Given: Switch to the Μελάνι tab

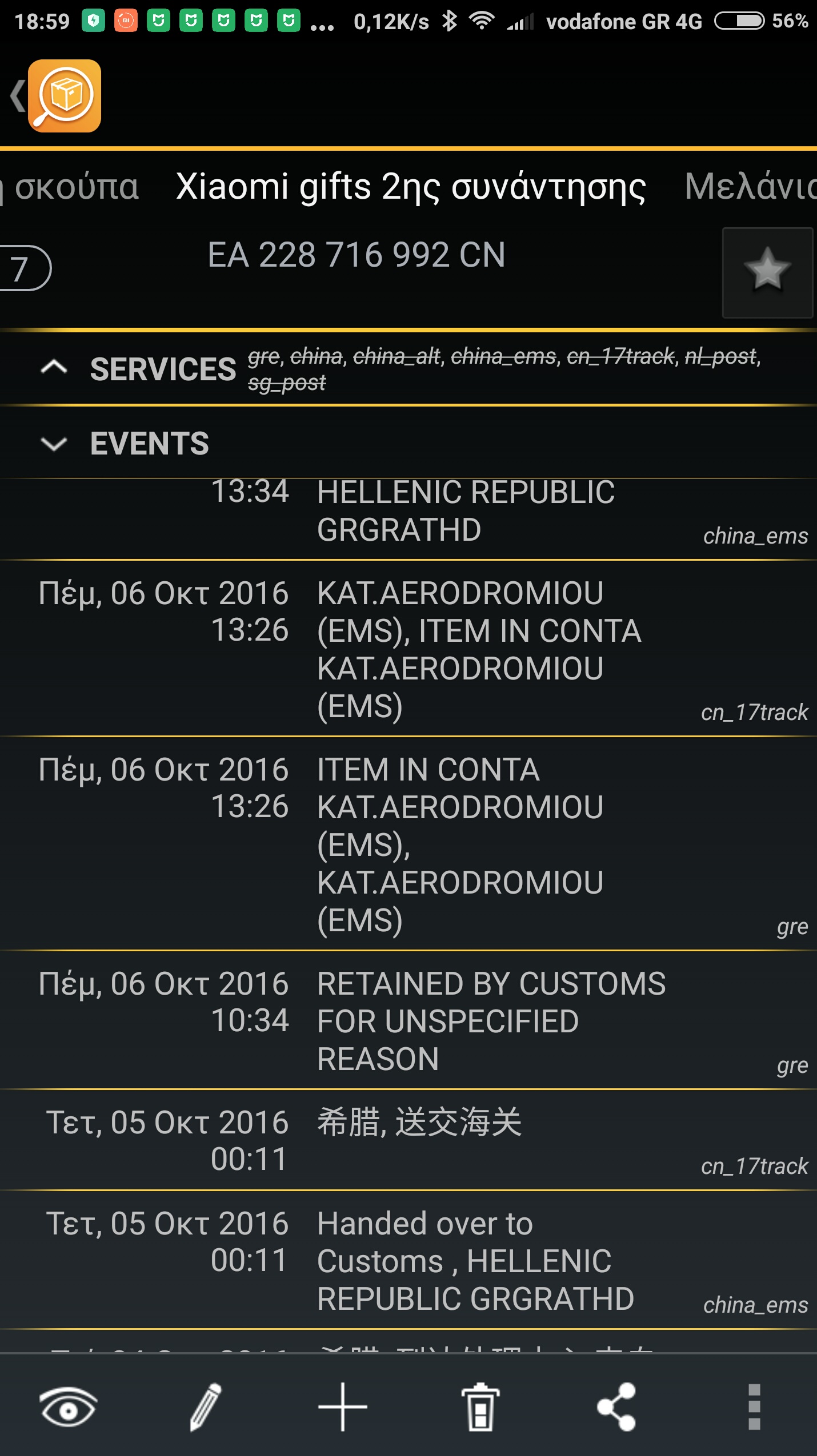Looking at the screenshot, I should tap(751, 187).
